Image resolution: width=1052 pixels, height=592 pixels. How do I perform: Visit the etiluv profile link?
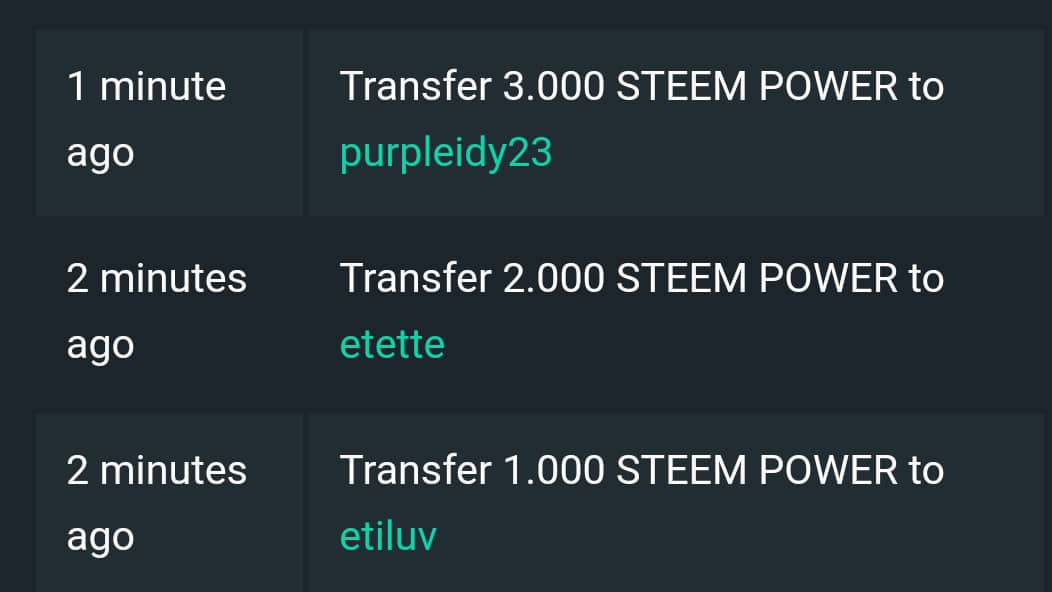[388, 536]
